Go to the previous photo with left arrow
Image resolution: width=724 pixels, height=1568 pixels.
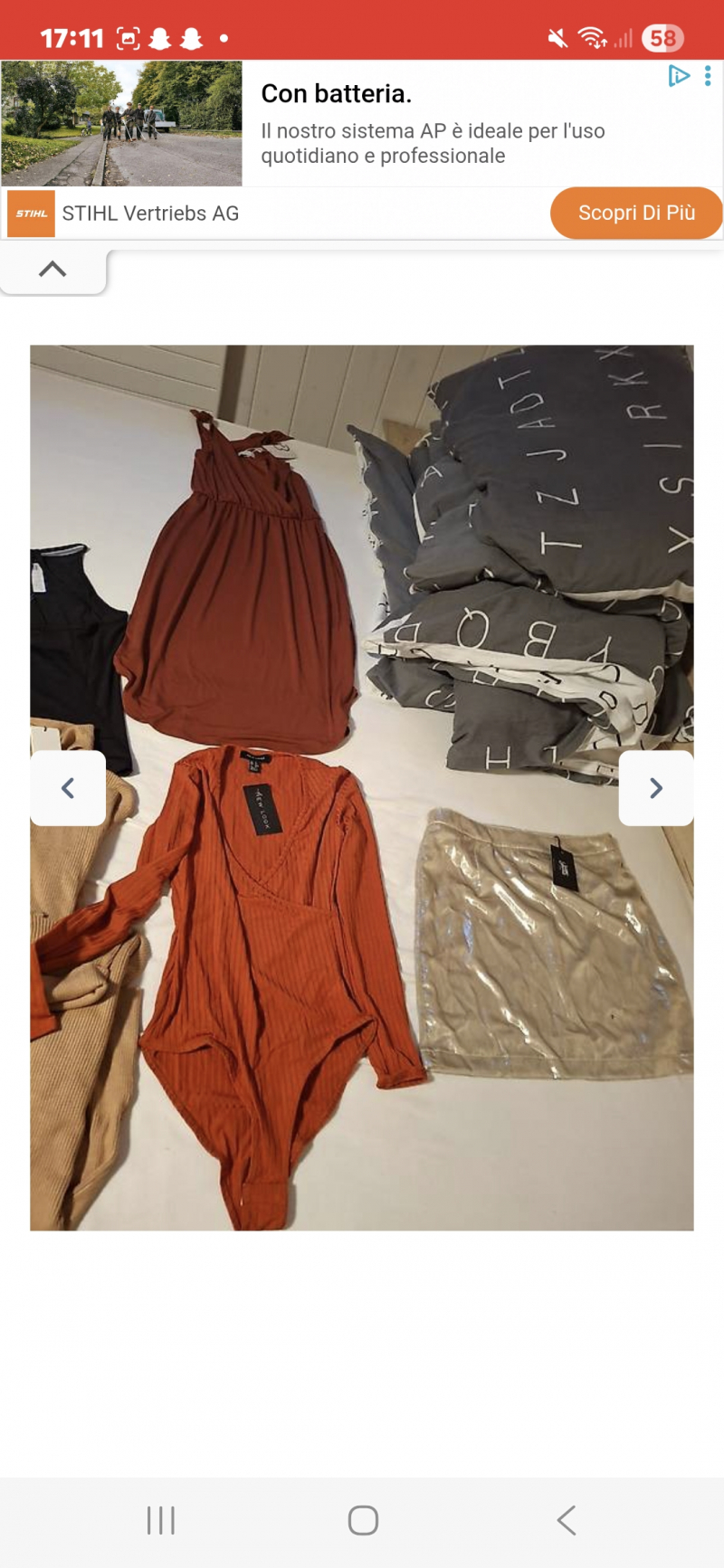[68, 788]
